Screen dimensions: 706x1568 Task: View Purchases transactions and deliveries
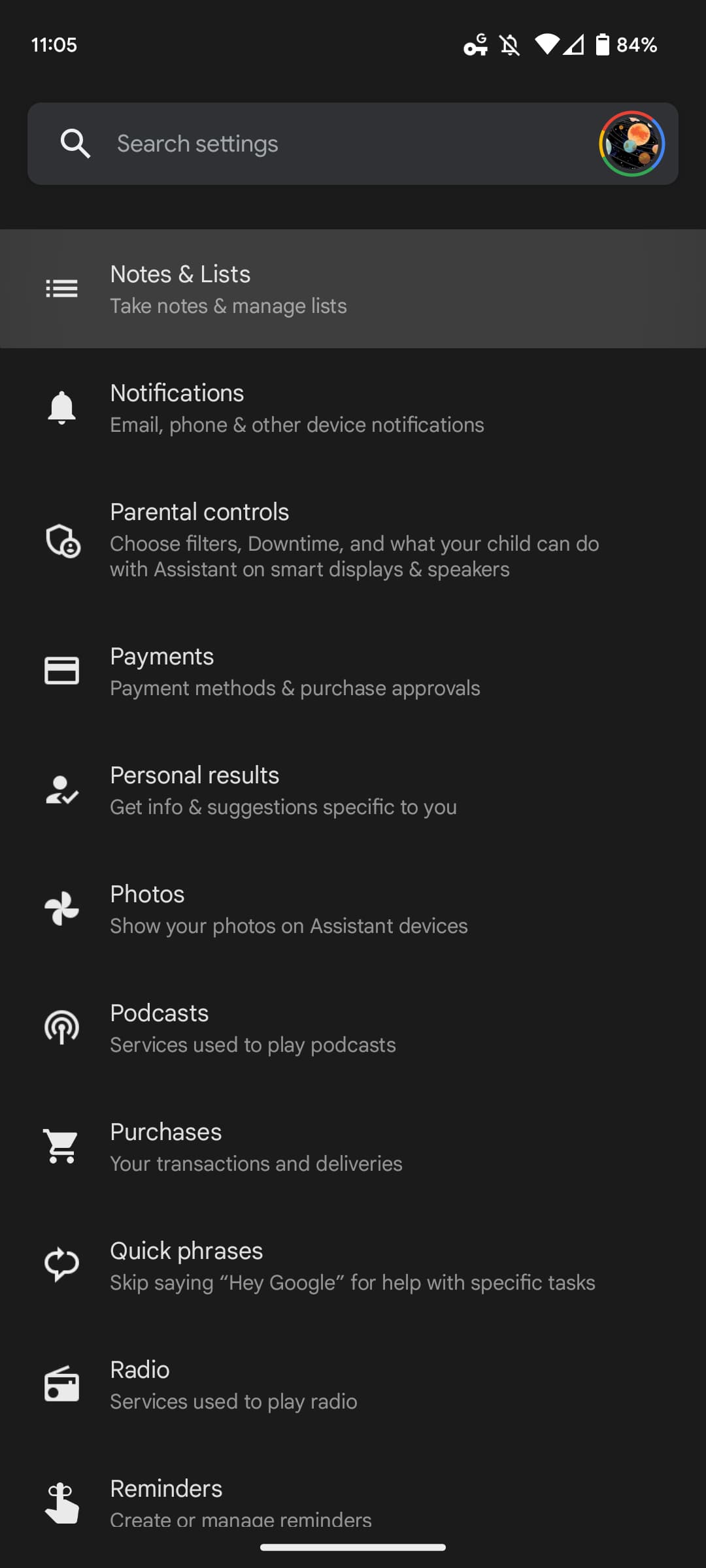coord(353,1147)
